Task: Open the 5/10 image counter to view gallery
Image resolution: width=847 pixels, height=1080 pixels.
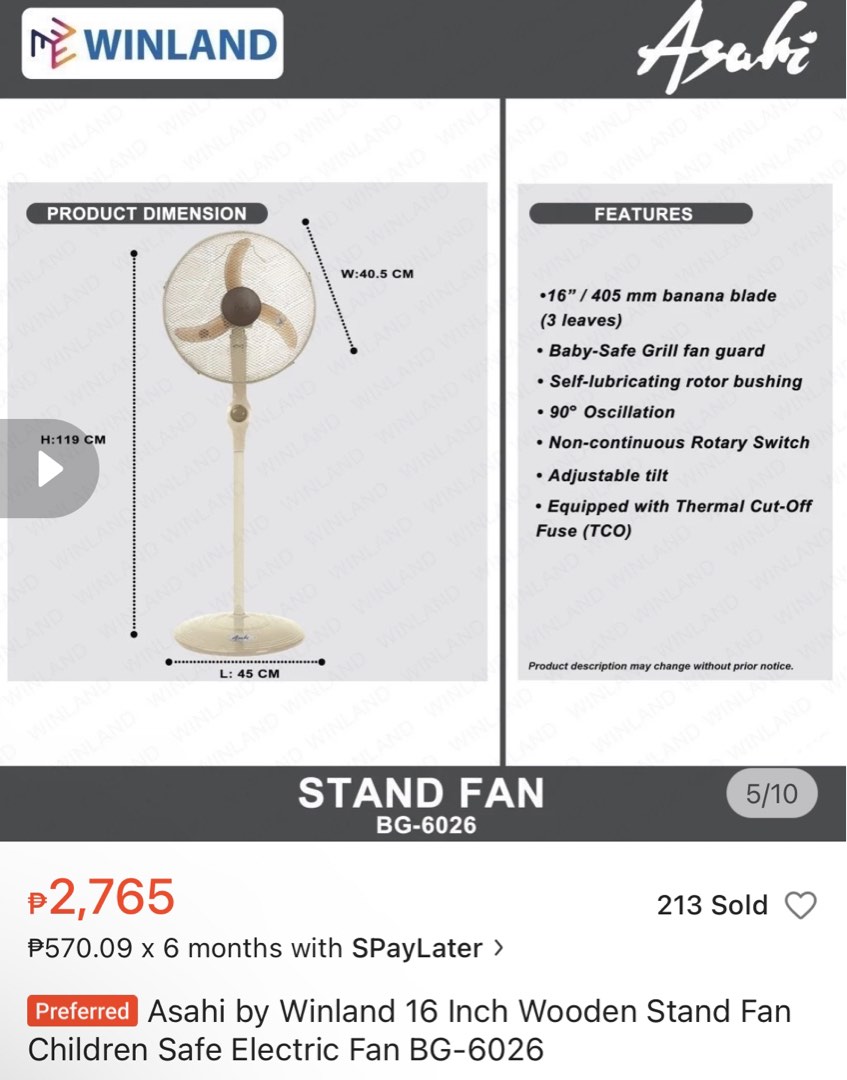Action: 771,793
